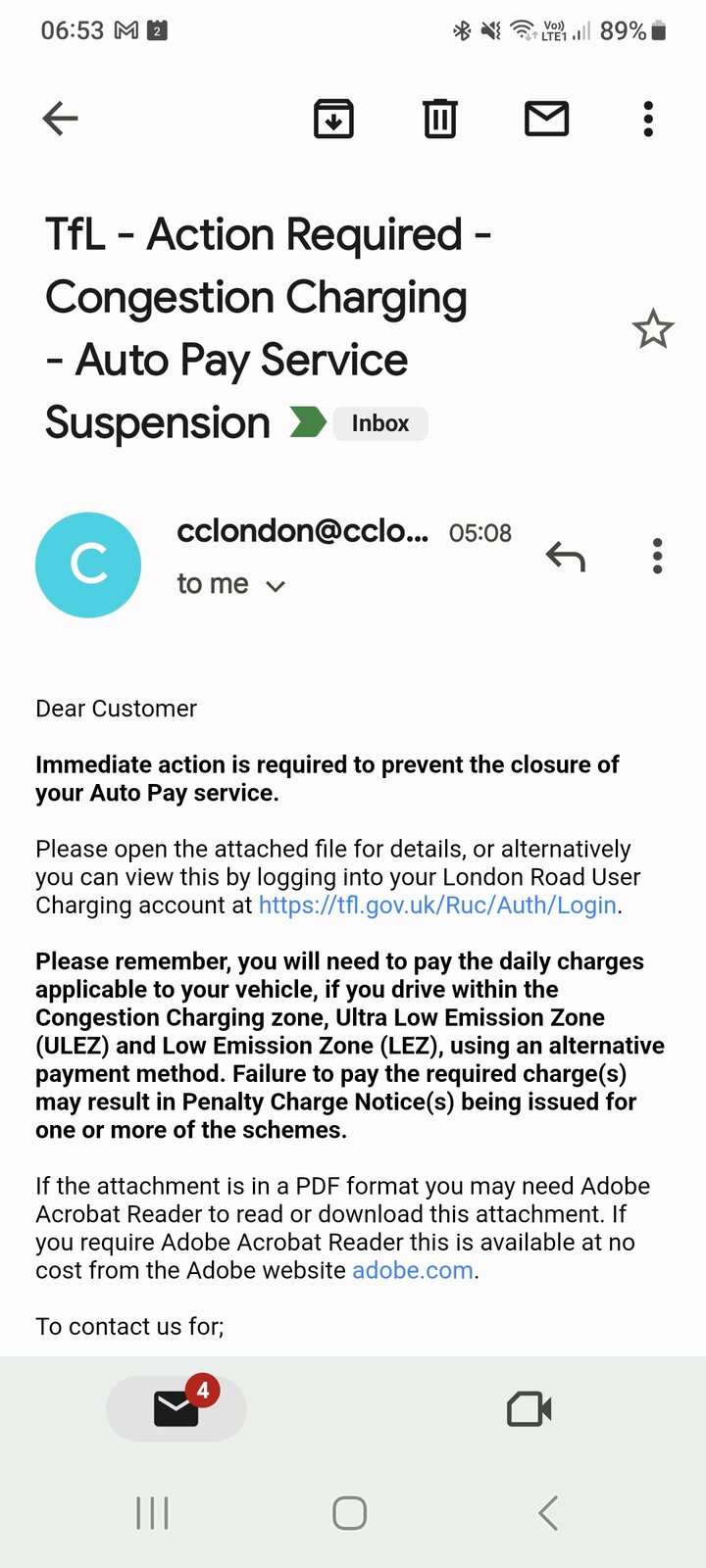The width and height of the screenshot is (706, 1568).
Task: Open the tfl.gov.uk login link
Action: (435, 906)
